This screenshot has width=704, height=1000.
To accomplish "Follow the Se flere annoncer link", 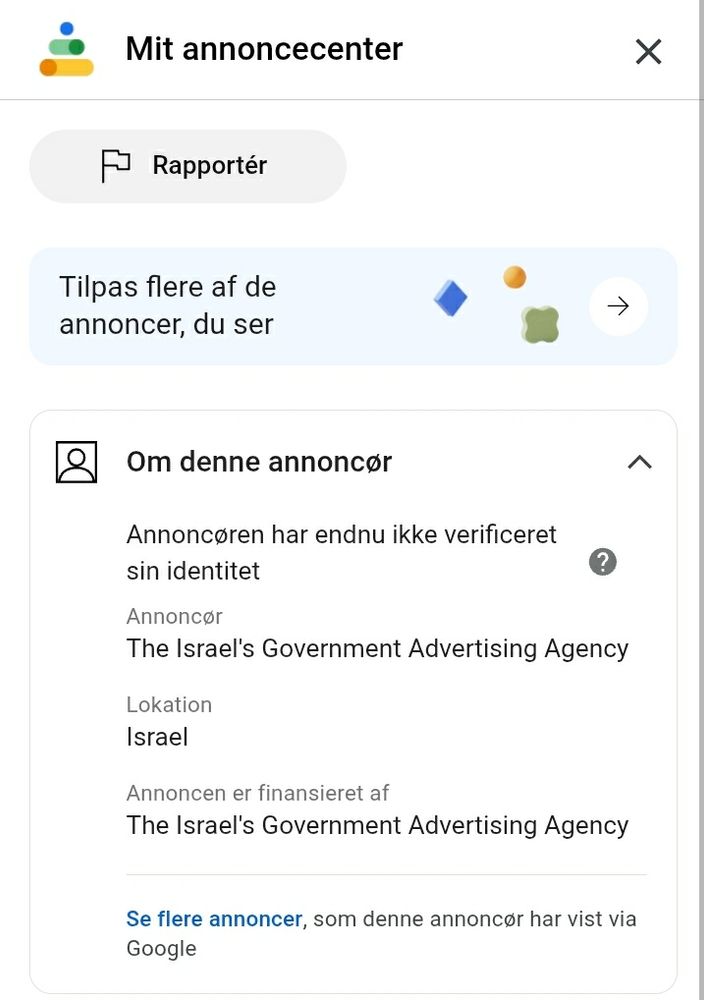I will click(x=214, y=918).
